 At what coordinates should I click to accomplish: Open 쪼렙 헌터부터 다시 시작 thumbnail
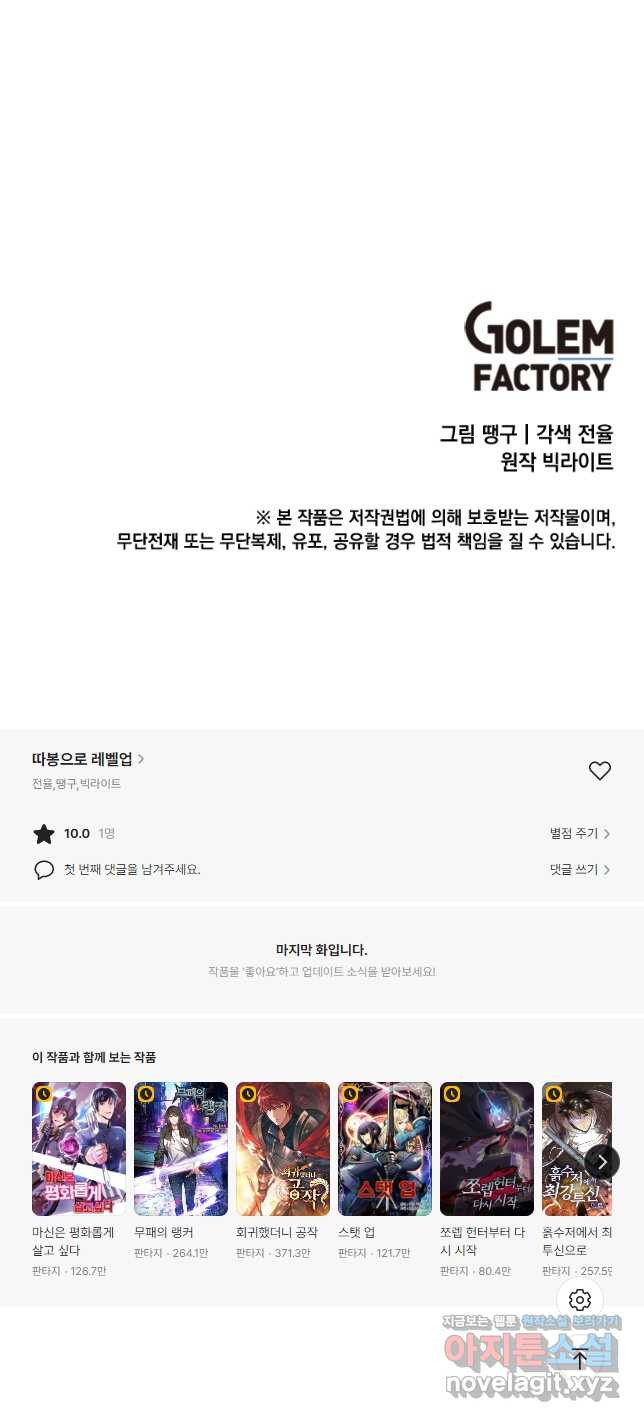click(x=487, y=1149)
